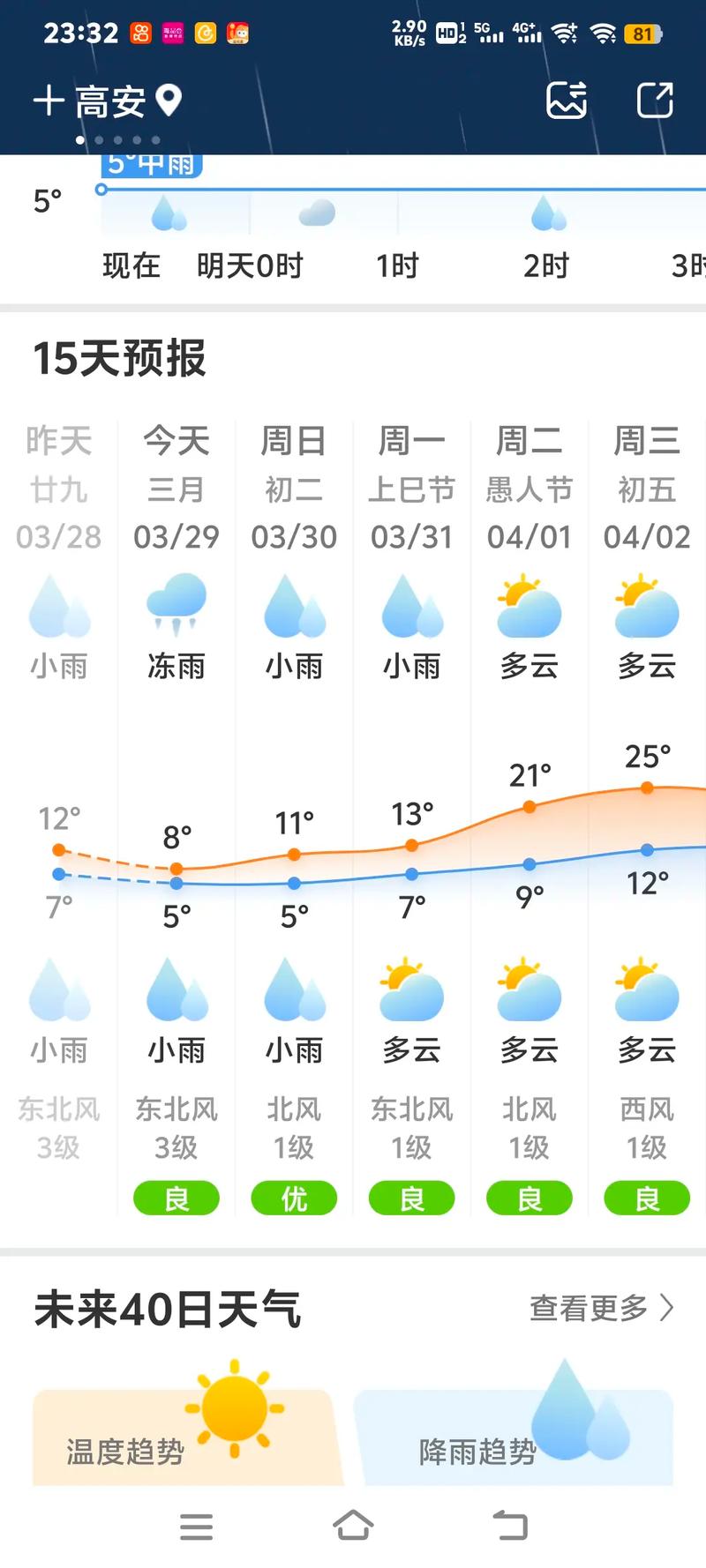Tap the partly cloudy icon for 周三

(647, 609)
